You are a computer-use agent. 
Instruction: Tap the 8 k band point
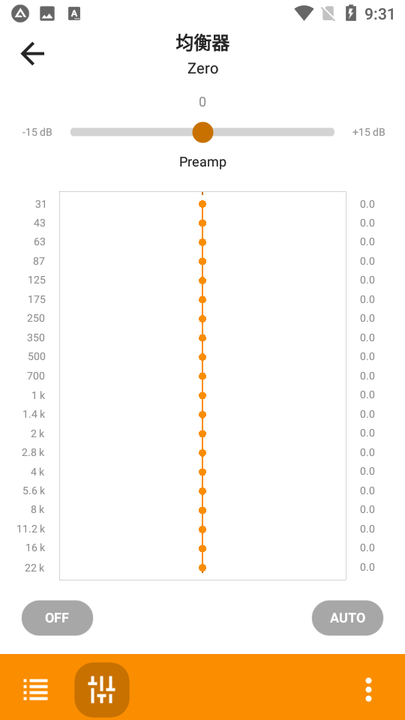pos(202,510)
